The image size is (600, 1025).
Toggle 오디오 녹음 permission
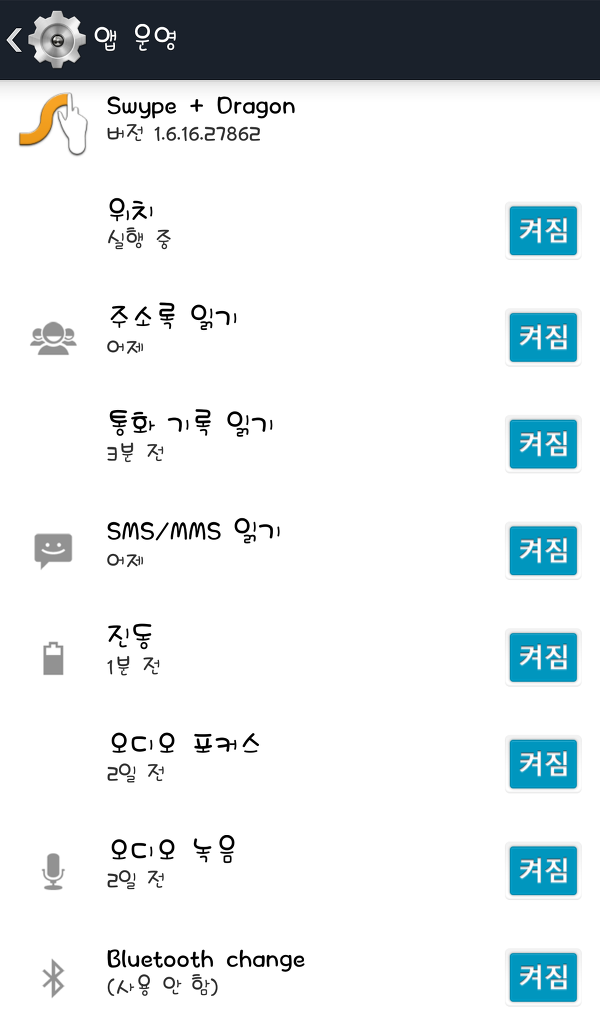click(543, 870)
